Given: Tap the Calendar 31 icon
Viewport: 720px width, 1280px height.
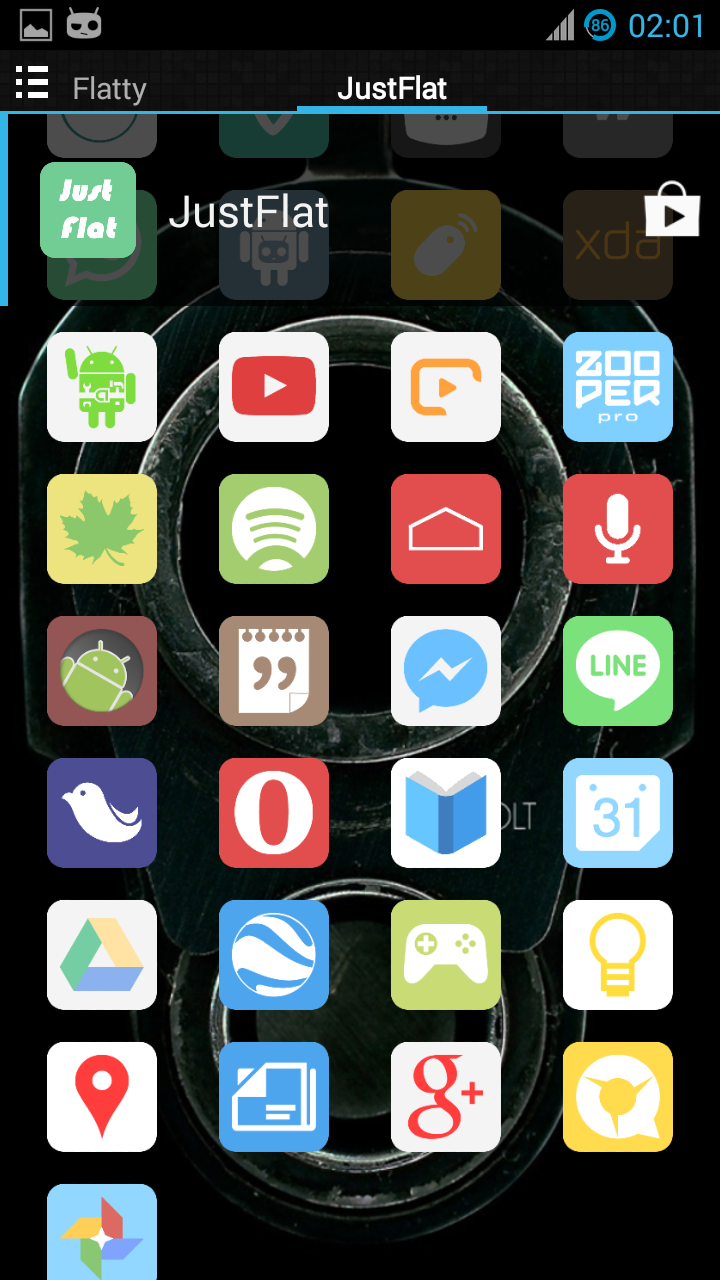Looking at the screenshot, I should click(x=618, y=813).
